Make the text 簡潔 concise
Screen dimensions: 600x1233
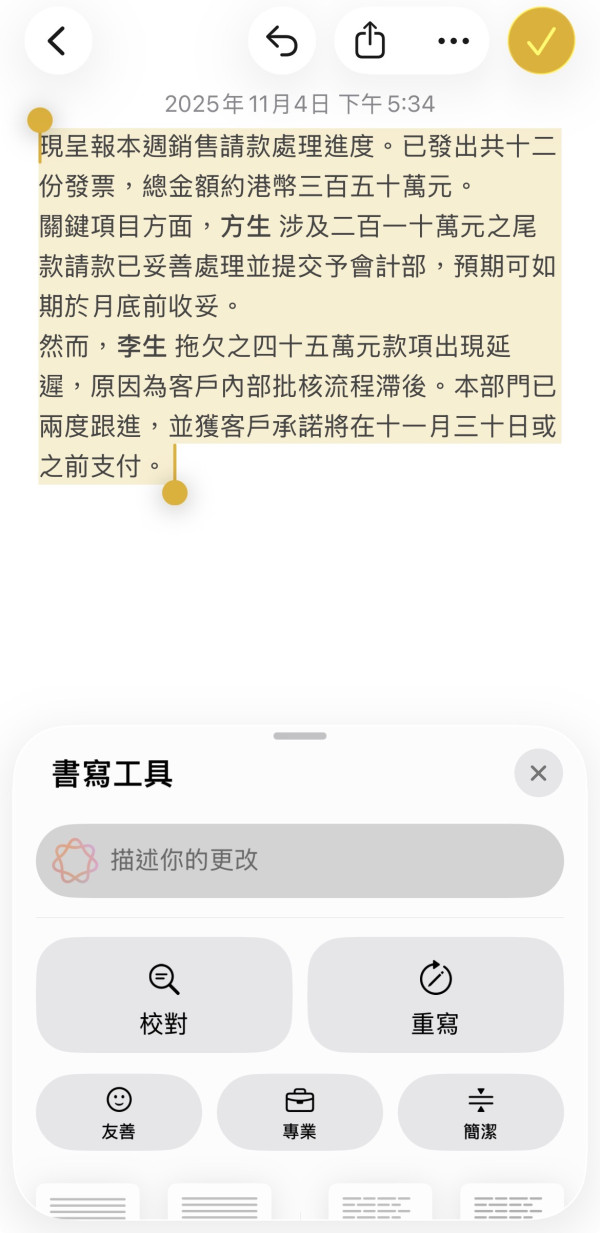(x=481, y=1112)
